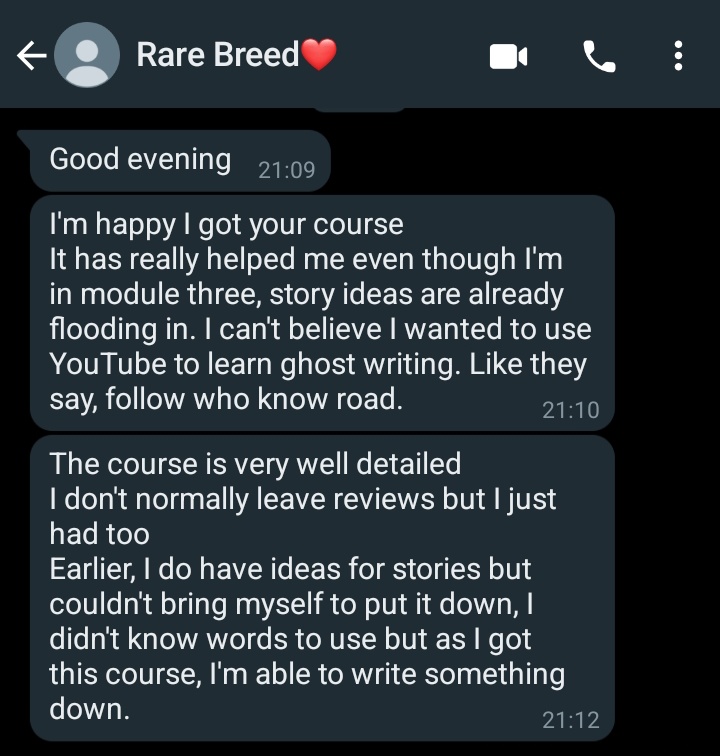Open the overflow menu
Viewport: 720px width, 756px height.
[x=679, y=56]
